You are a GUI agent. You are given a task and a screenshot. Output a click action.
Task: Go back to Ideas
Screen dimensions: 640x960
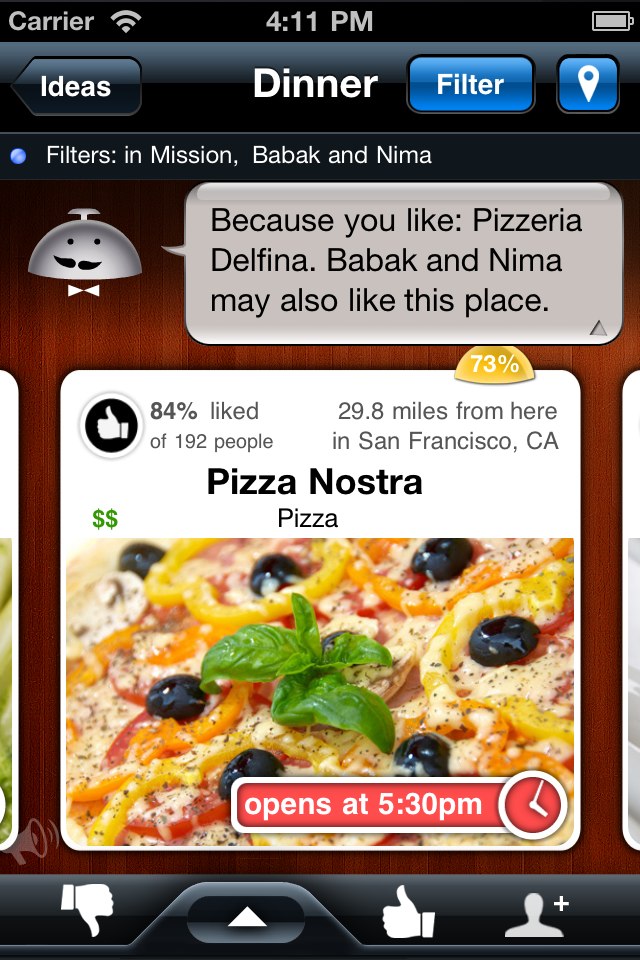coord(78,86)
